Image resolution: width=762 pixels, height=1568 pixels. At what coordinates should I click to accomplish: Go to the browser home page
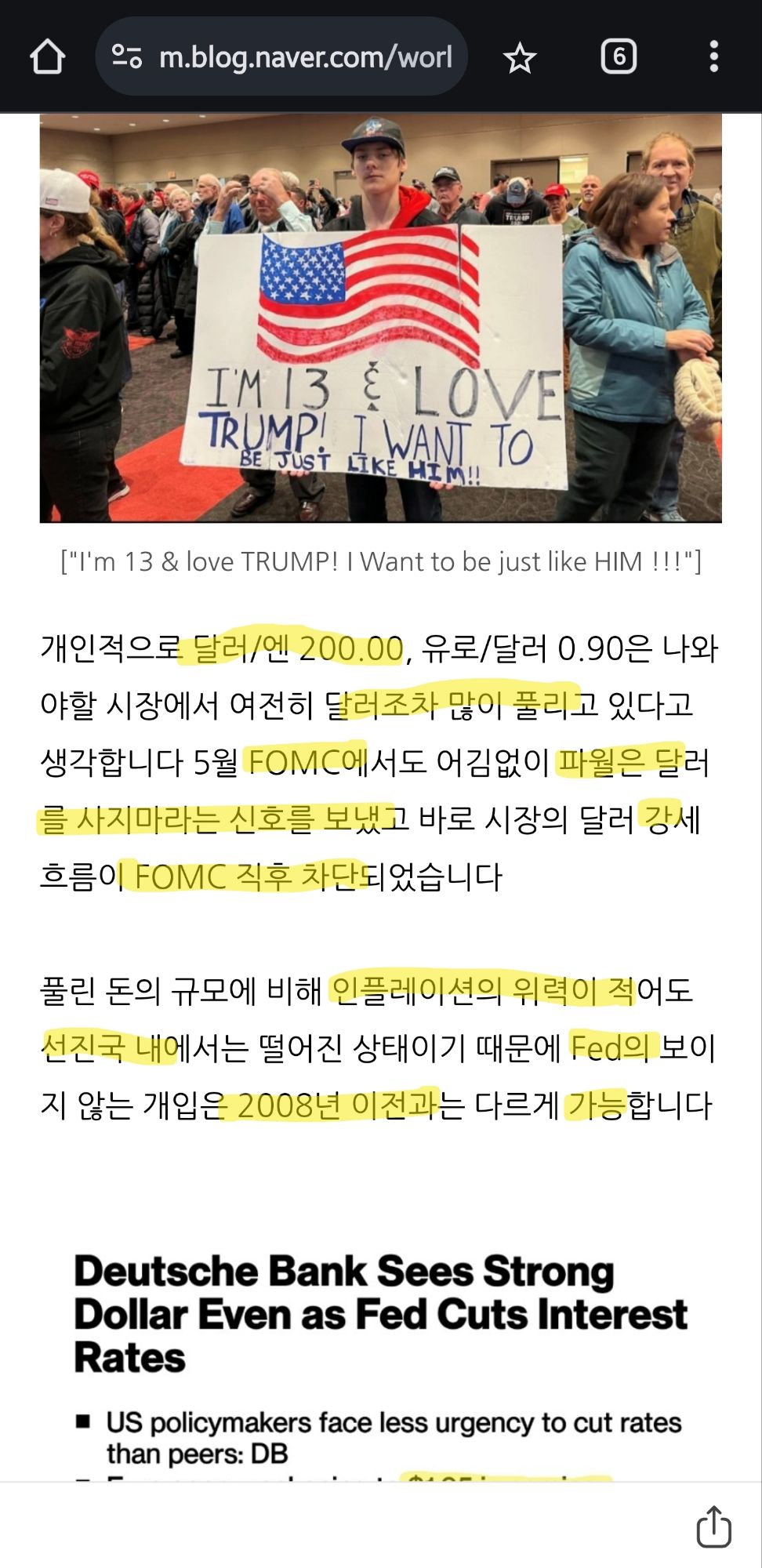(x=47, y=57)
